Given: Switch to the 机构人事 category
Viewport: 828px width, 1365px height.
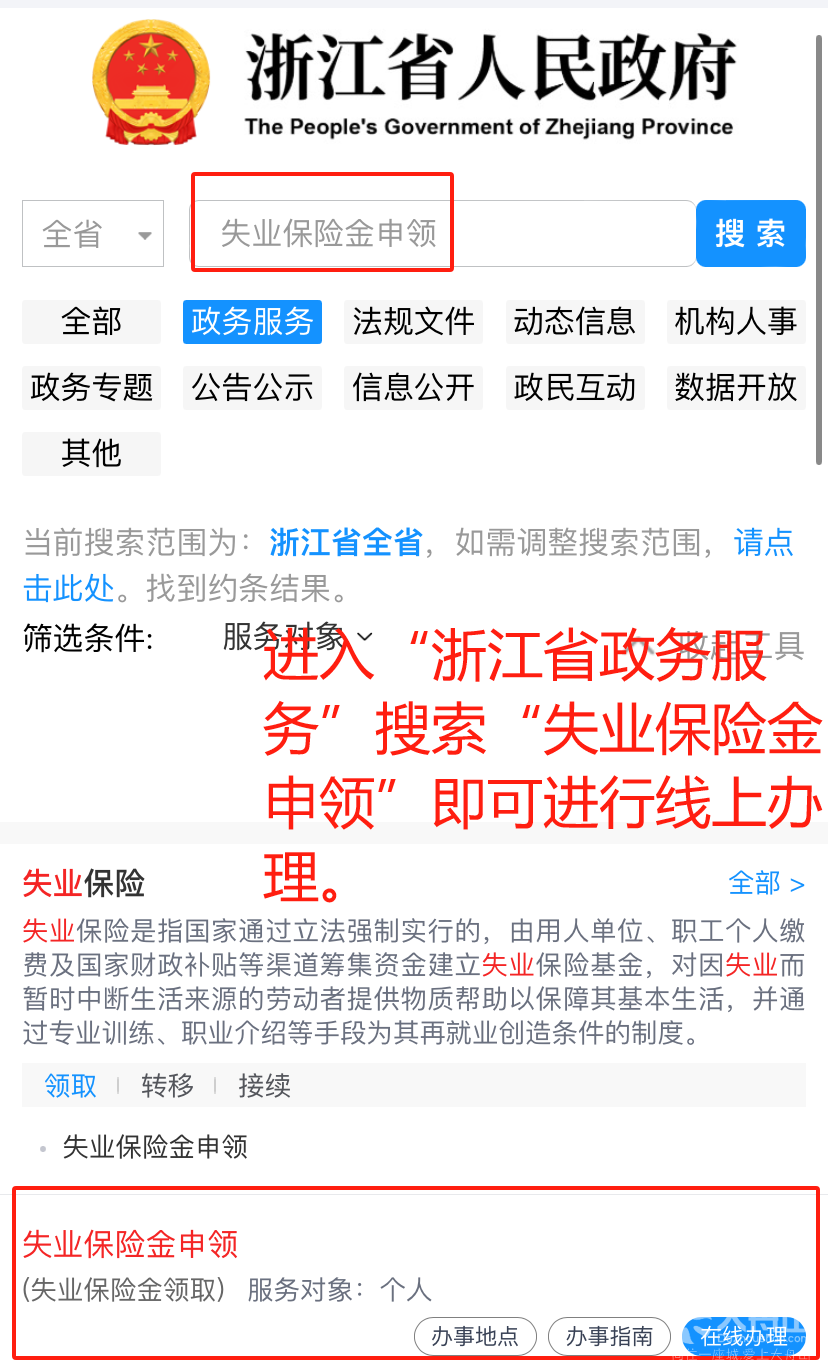Looking at the screenshot, I should tap(736, 322).
